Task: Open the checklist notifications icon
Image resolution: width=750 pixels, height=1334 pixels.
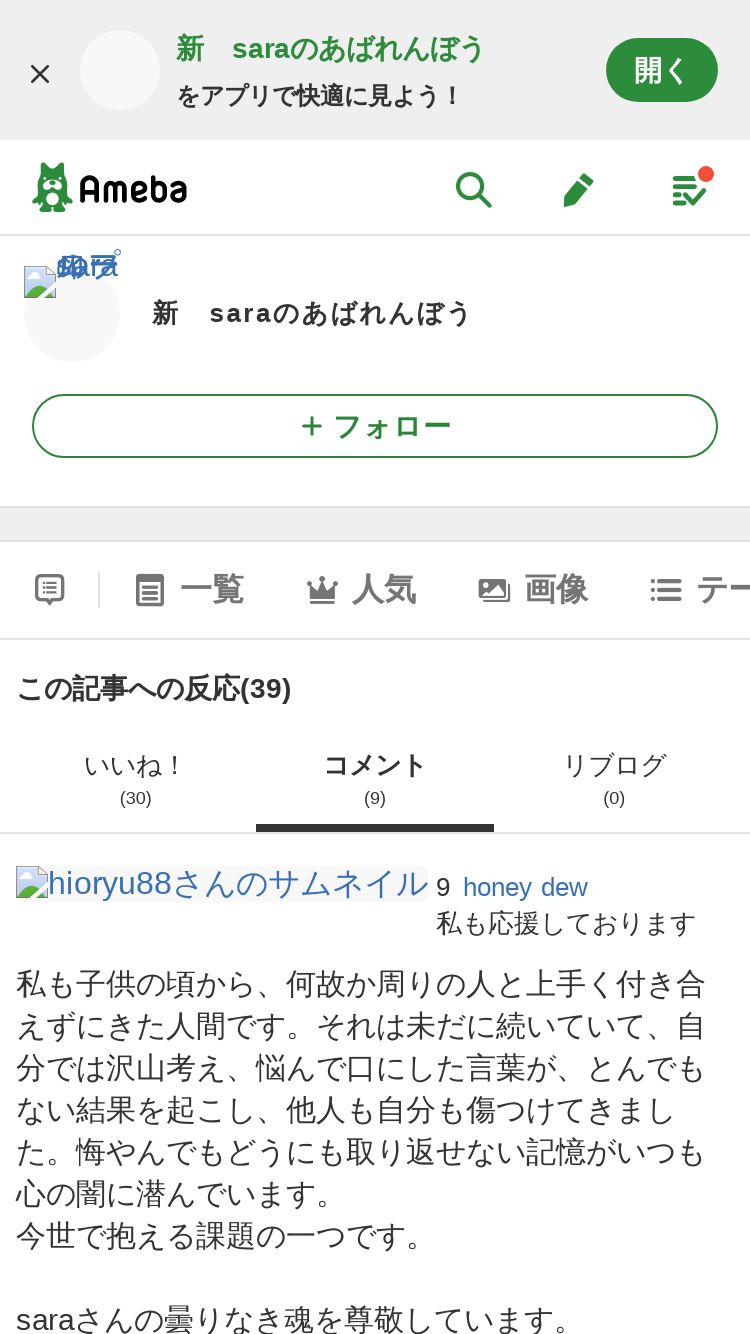Action: click(690, 187)
